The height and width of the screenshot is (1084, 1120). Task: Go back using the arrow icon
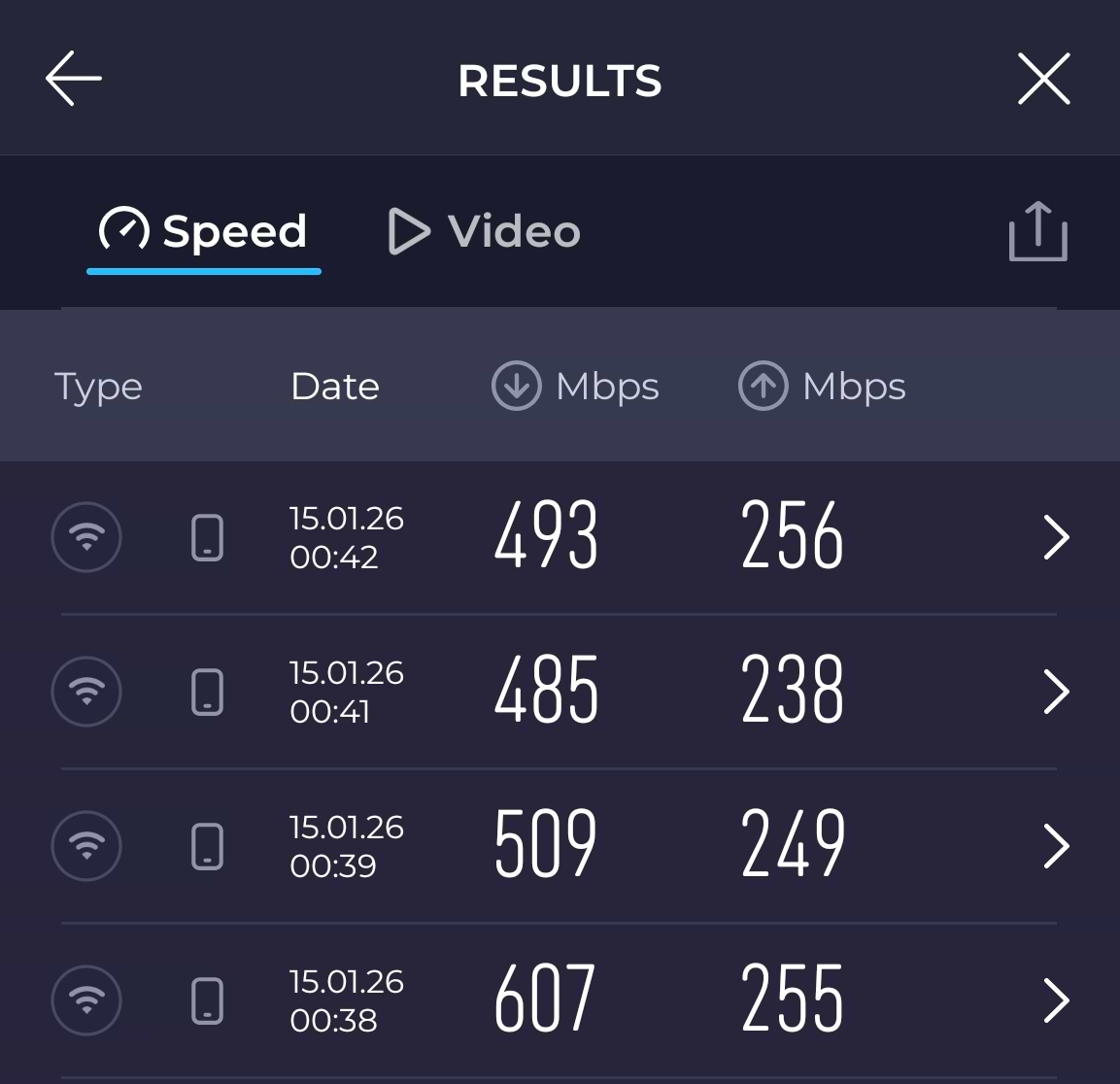tap(74, 79)
